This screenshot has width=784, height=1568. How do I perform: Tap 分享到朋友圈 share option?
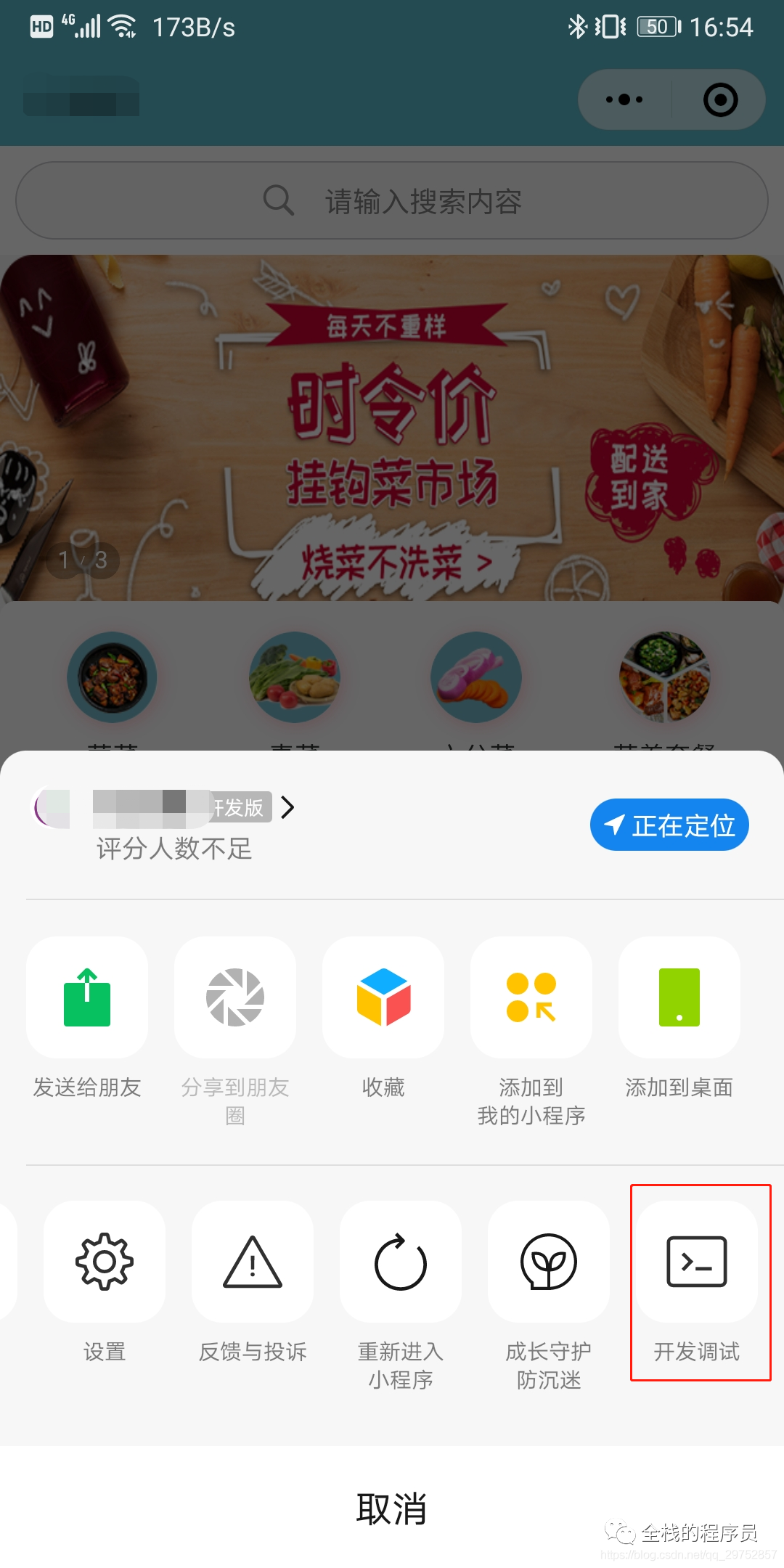click(235, 997)
